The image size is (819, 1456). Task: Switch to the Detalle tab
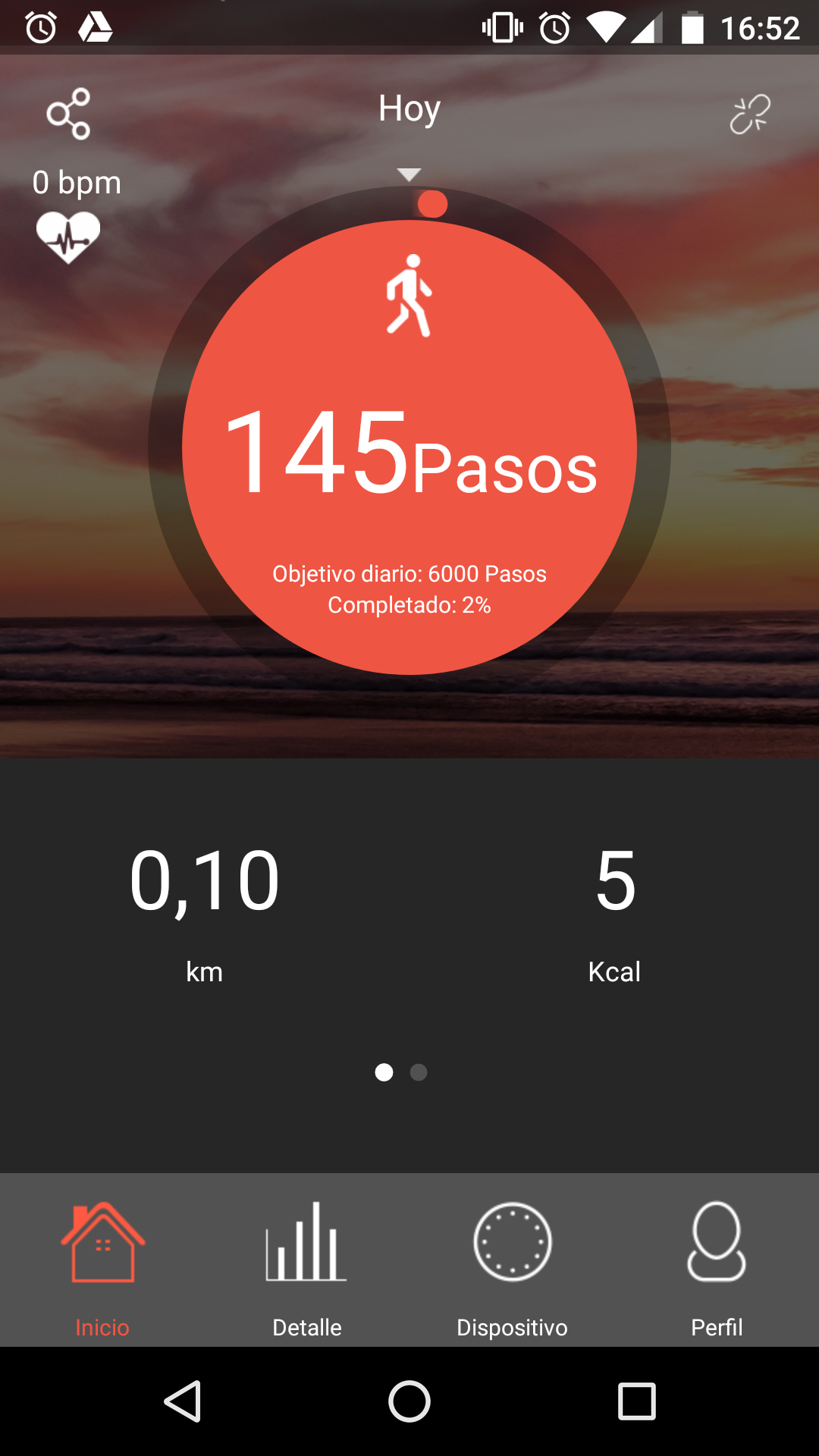click(x=307, y=1268)
